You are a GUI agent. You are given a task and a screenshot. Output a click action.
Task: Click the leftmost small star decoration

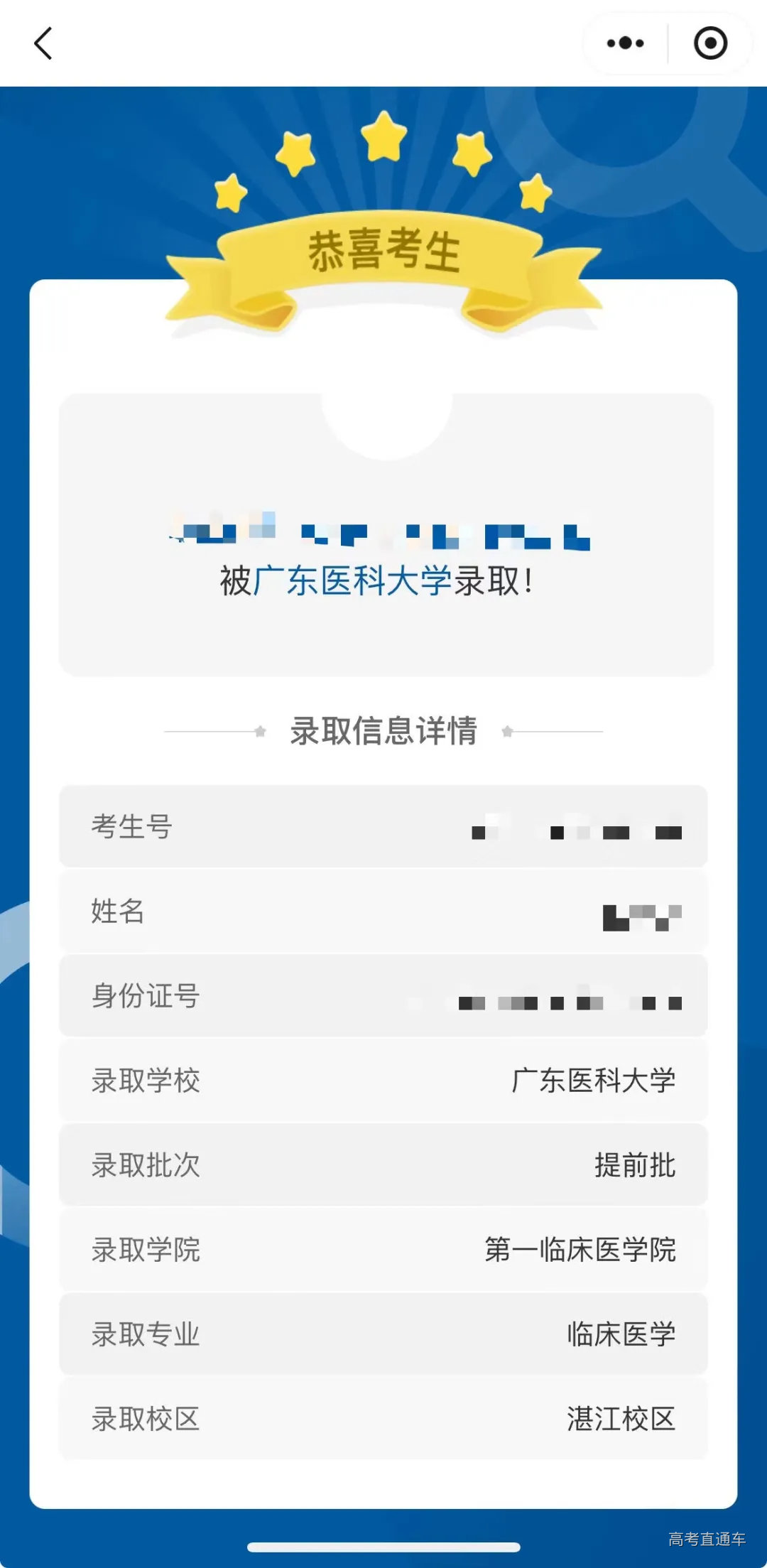click(230, 193)
